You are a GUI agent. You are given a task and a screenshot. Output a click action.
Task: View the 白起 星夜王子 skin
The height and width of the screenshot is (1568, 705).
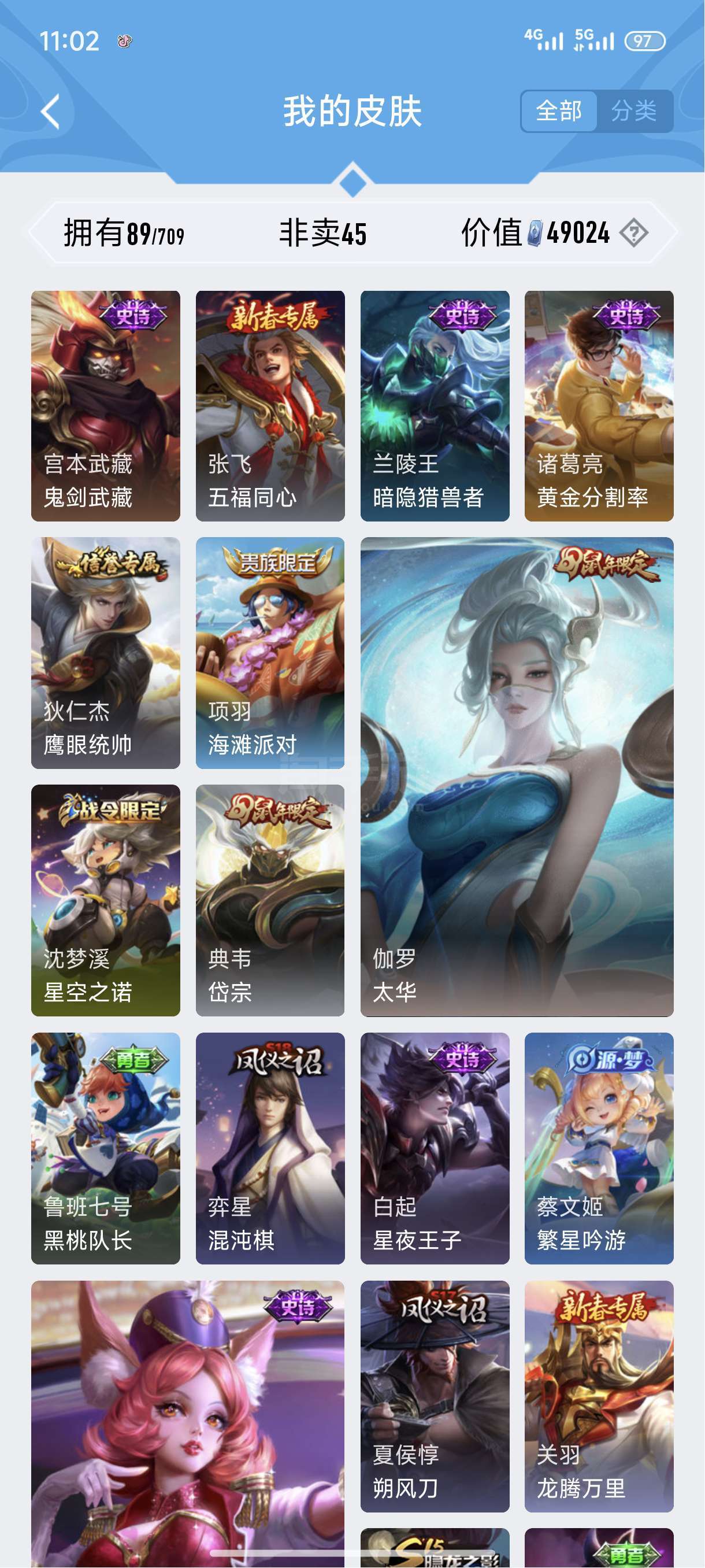coord(435,1149)
